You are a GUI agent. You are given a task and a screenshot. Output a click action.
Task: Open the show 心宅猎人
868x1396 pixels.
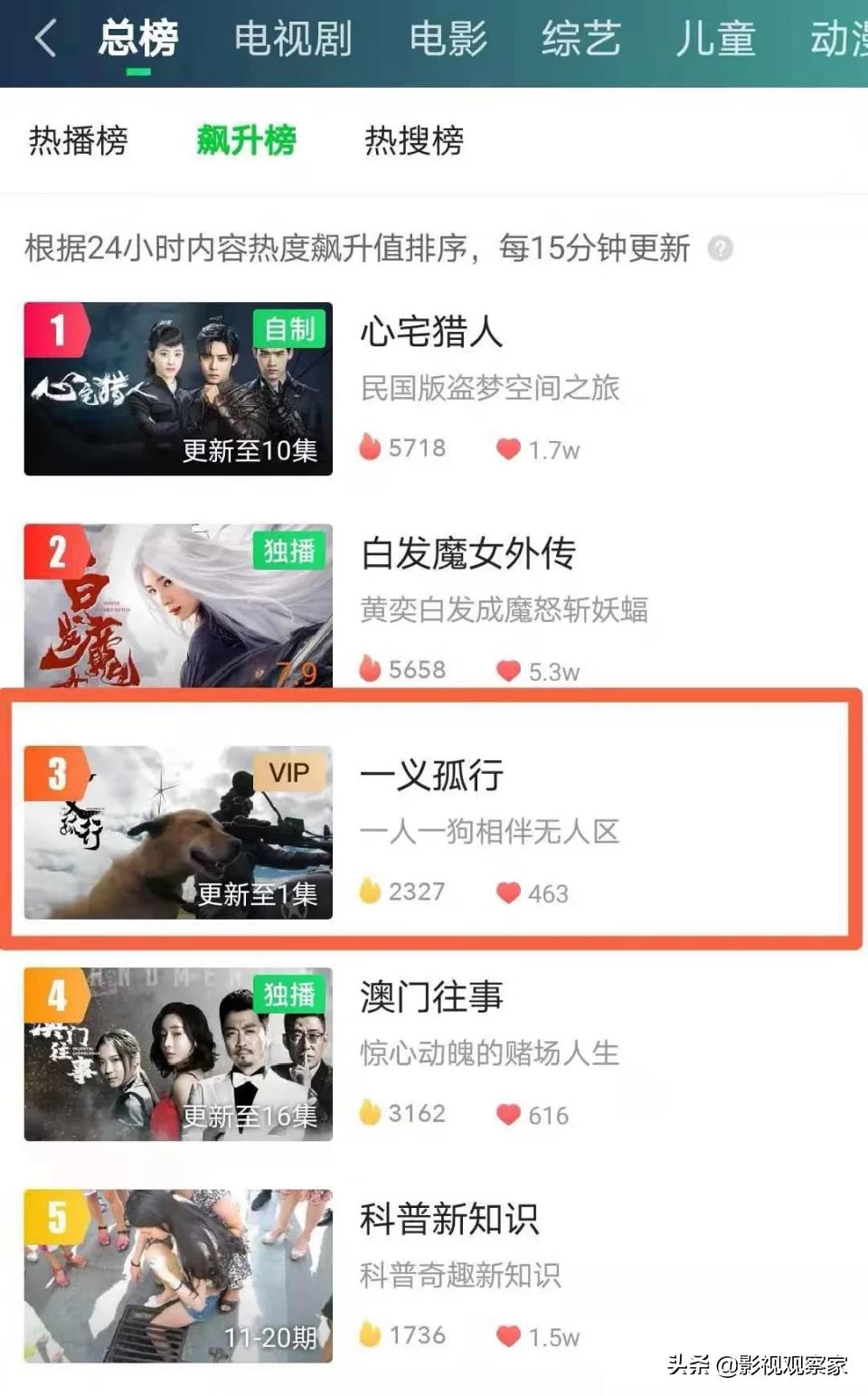(x=431, y=331)
